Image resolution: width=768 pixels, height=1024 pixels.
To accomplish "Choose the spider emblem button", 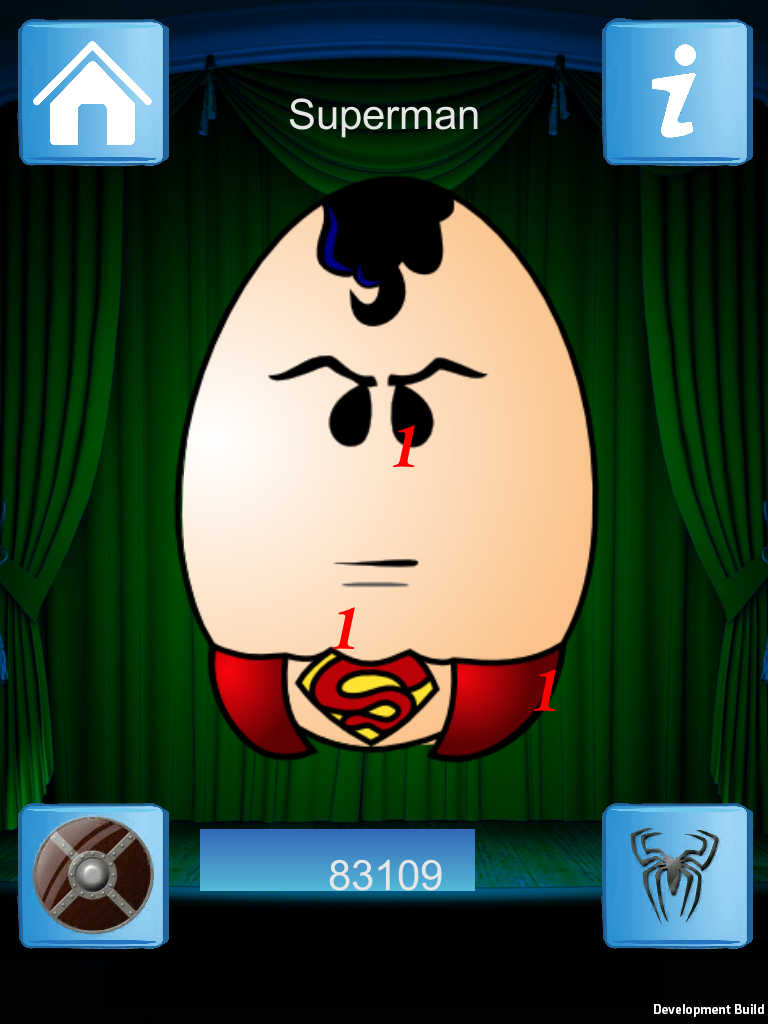I will (676, 875).
